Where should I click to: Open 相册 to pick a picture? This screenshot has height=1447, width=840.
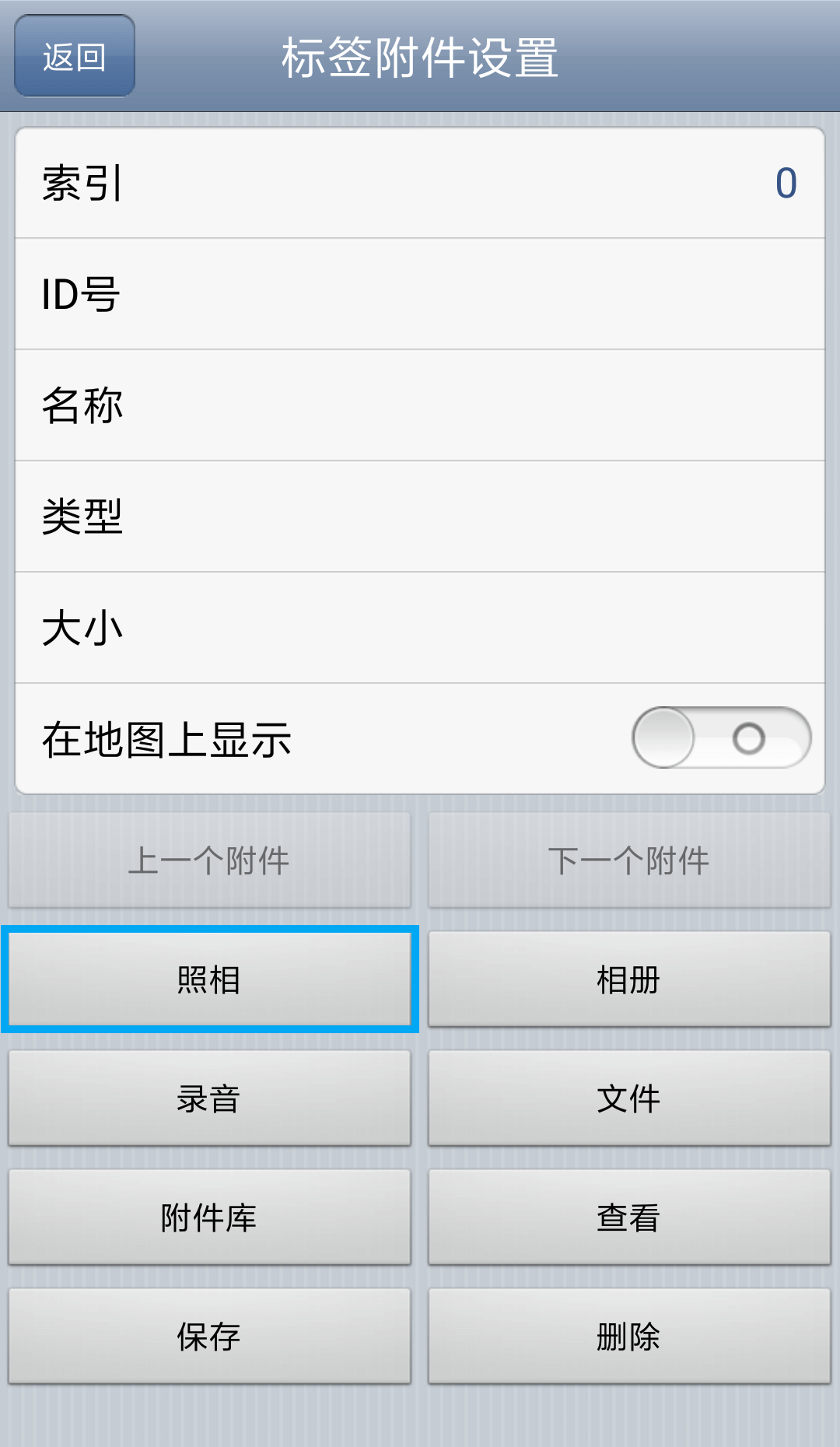pyautogui.click(x=628, y=979)
